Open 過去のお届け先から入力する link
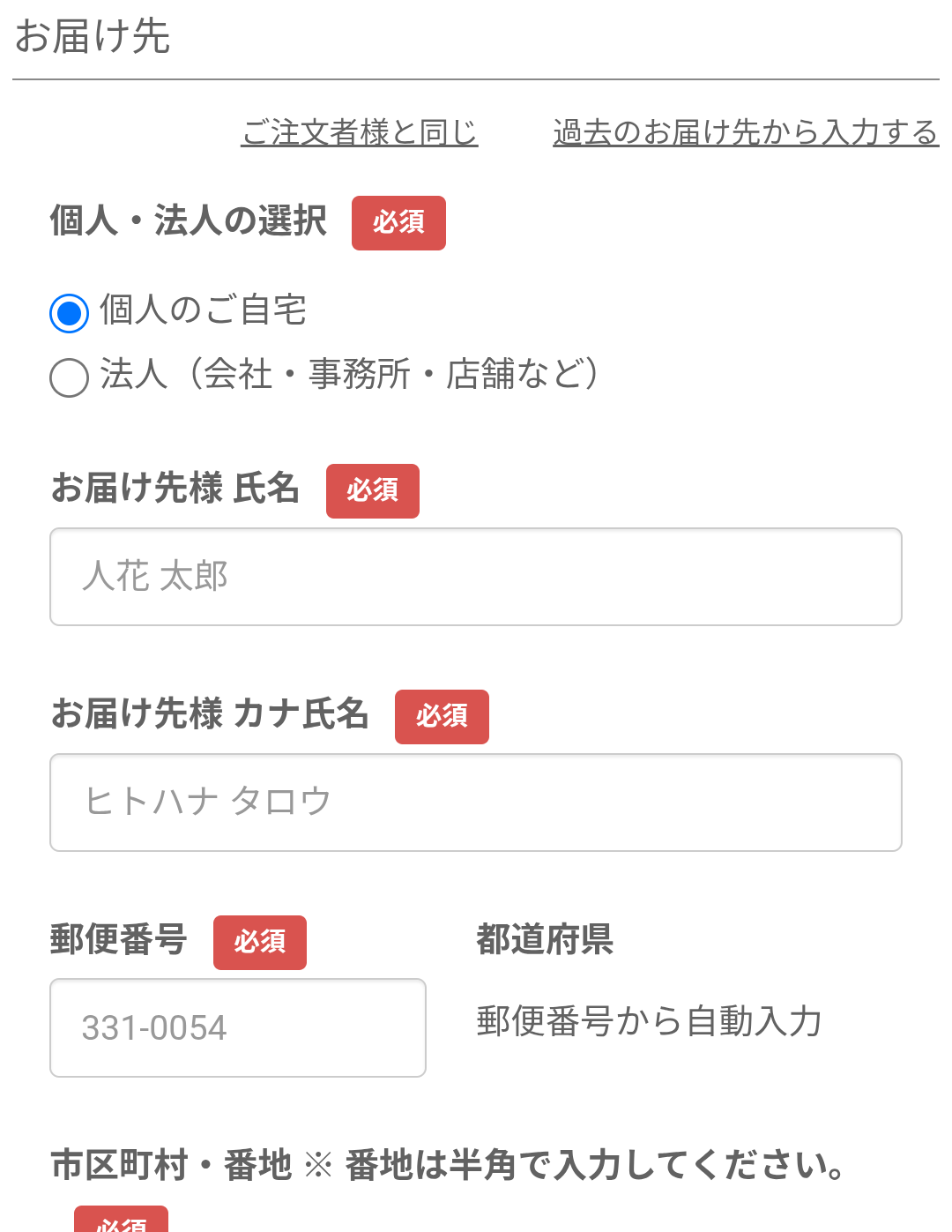Viewport: 952px width, 1232px height. (x=745, y=132)
